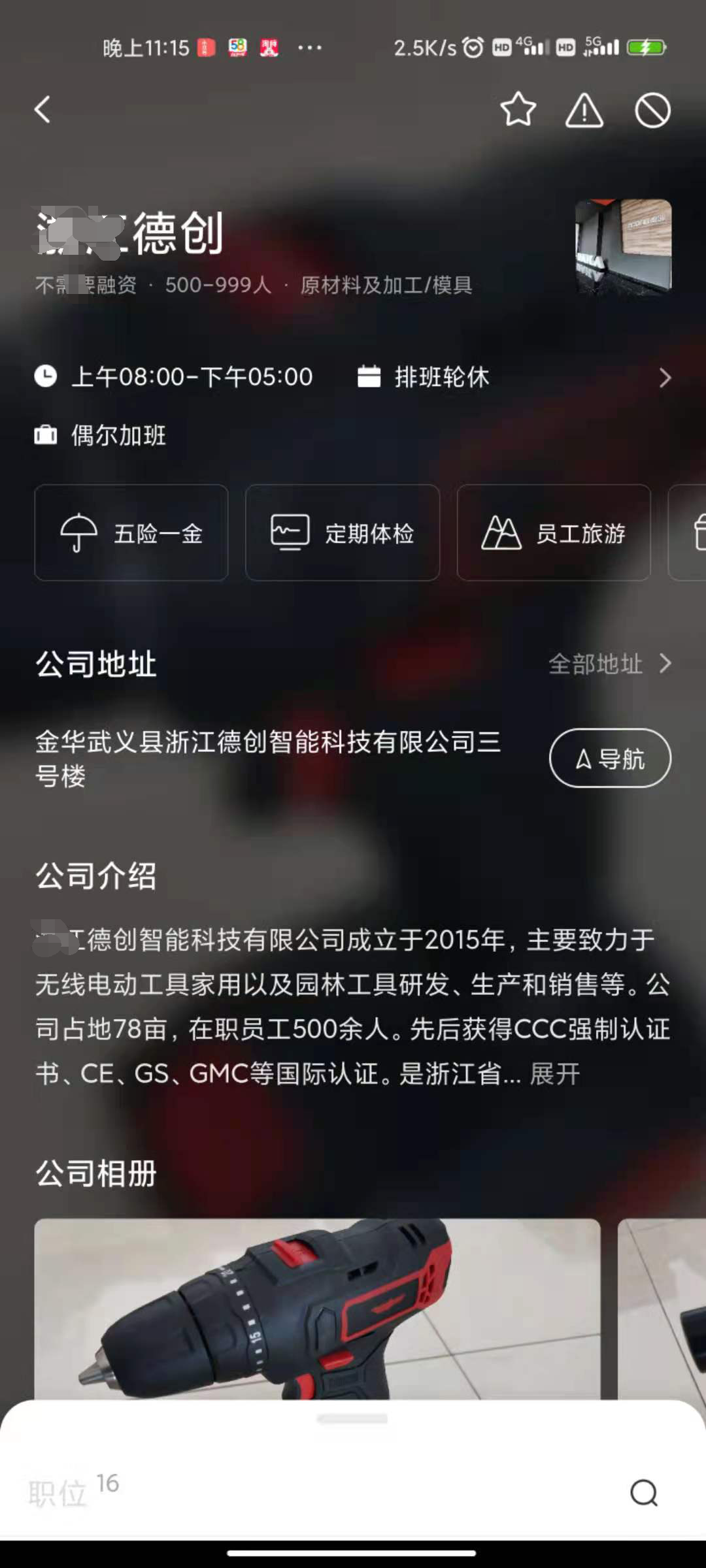Tap the block/ban icon top right
706x1568 pixels.
(x=652, y=111)
